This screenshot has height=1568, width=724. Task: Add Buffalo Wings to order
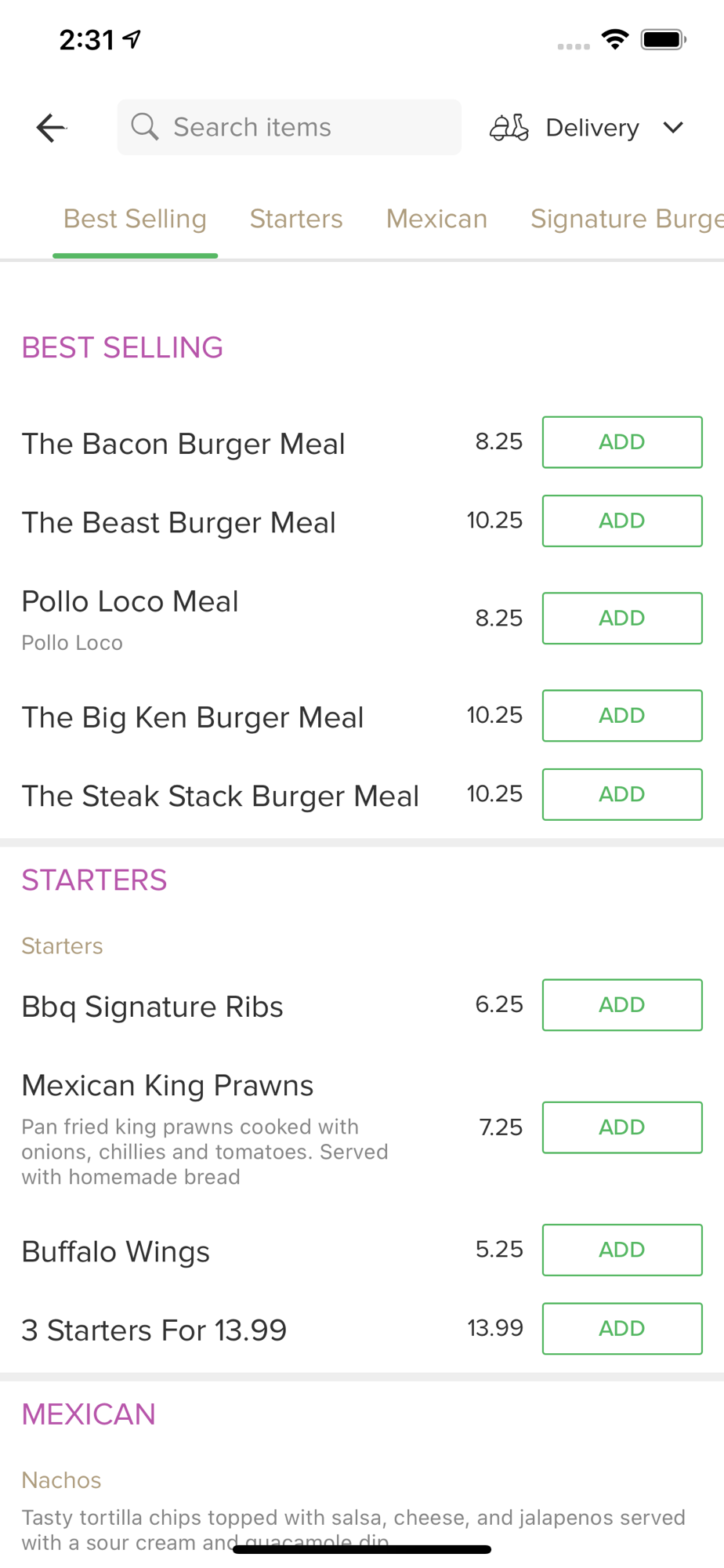pyautogui.click(x=621, y=1250)
